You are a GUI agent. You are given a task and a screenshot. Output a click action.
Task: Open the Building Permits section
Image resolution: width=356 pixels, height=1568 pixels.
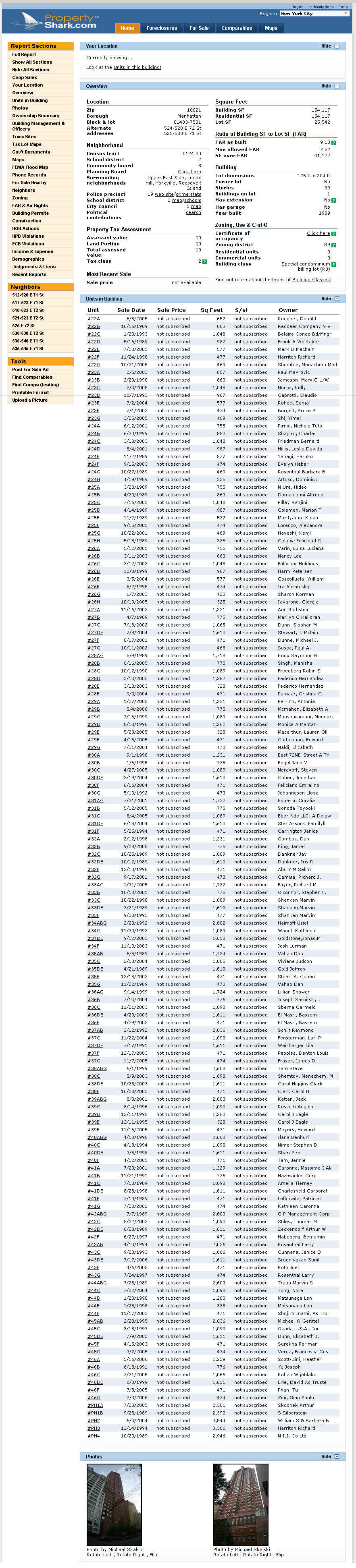click(31, 213)
